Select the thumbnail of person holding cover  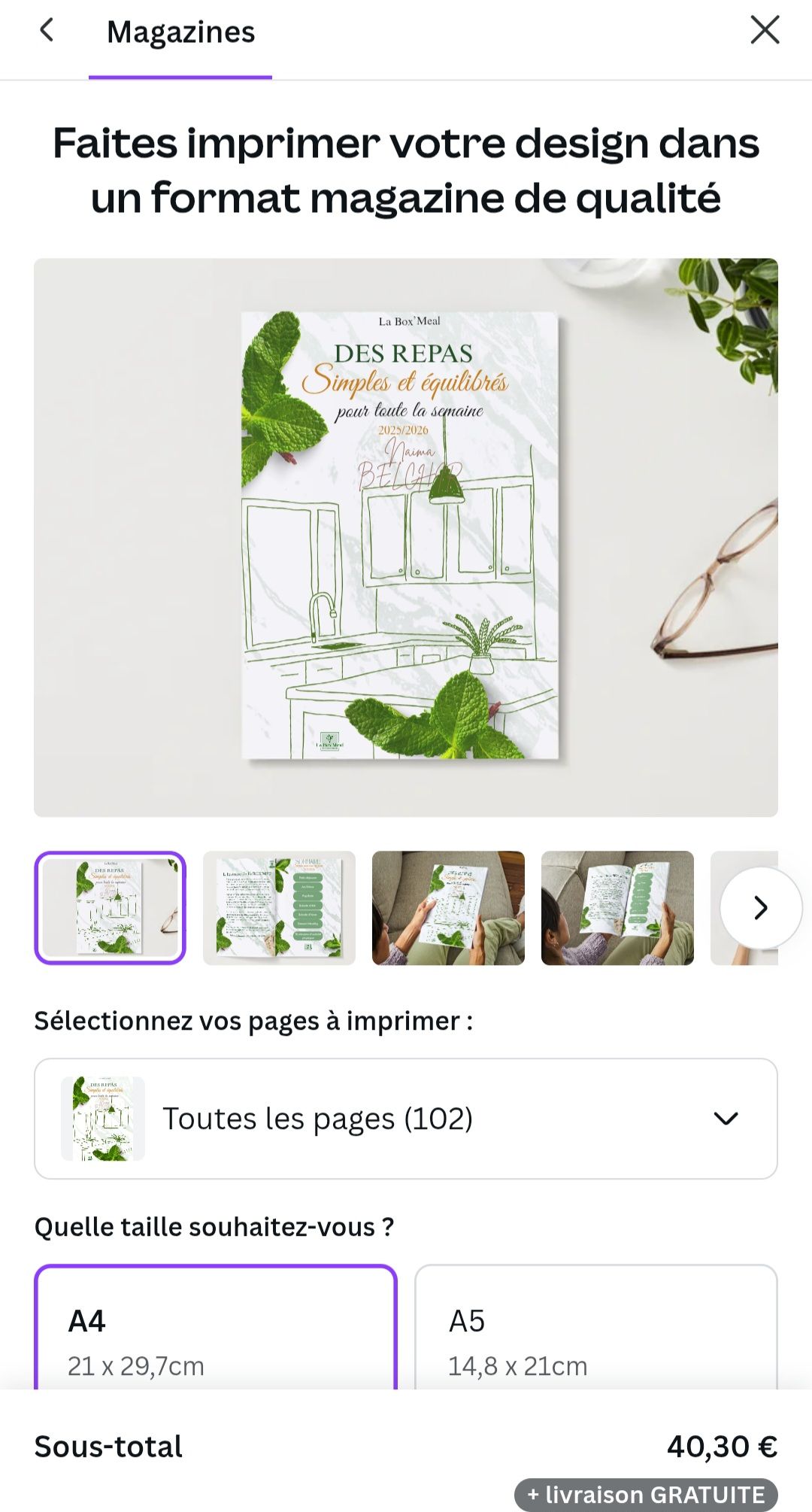pos(448,907)
